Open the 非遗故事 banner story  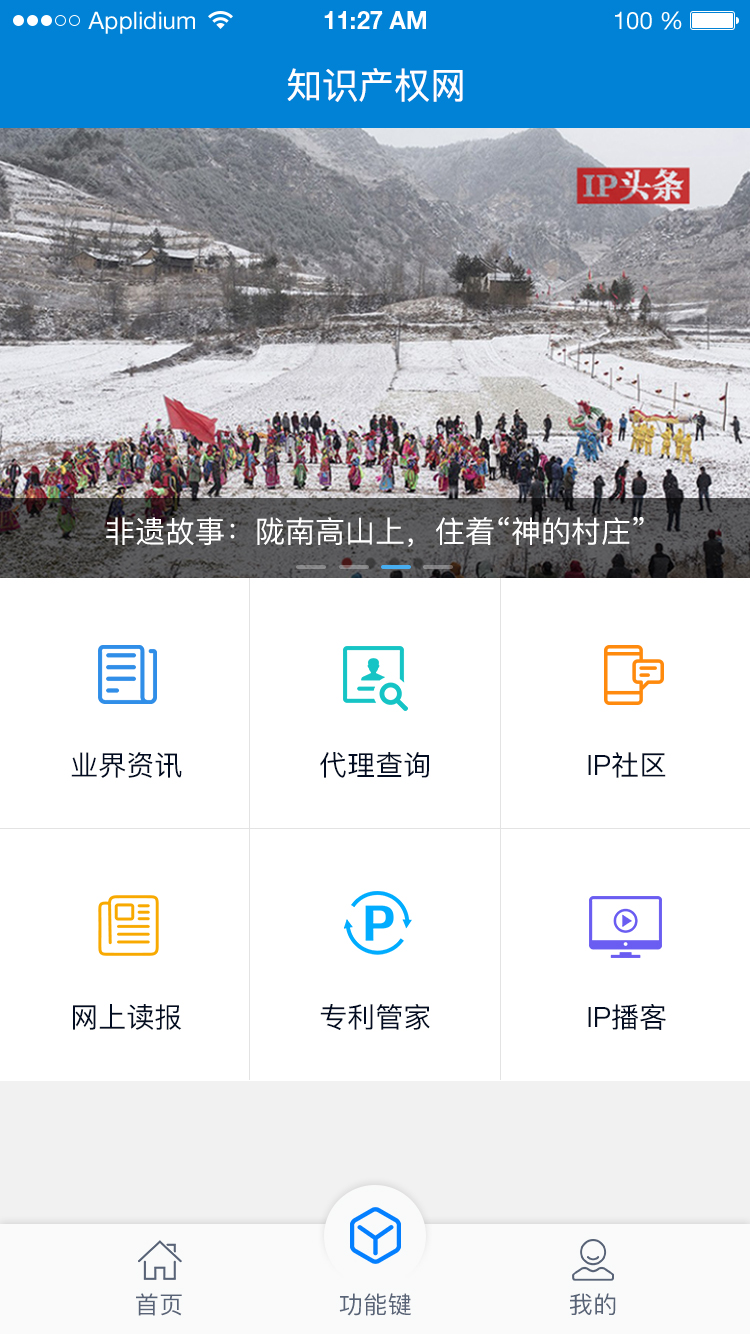point(375,353)
